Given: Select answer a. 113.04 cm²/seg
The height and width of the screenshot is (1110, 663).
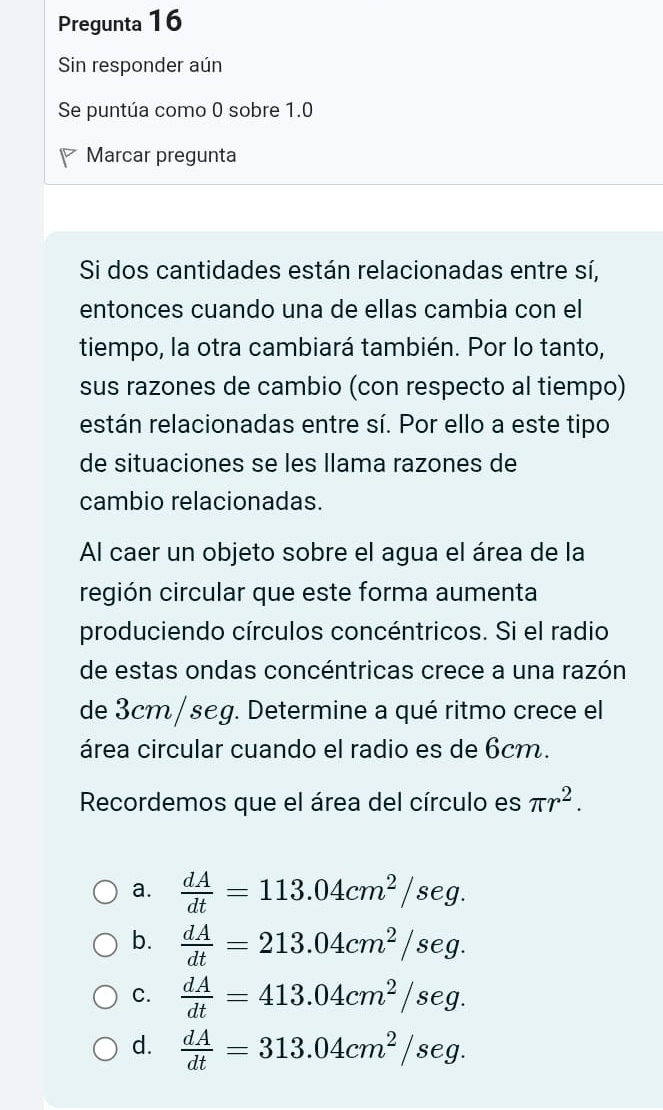Looking at the screenshot, I should coord(108,892).
